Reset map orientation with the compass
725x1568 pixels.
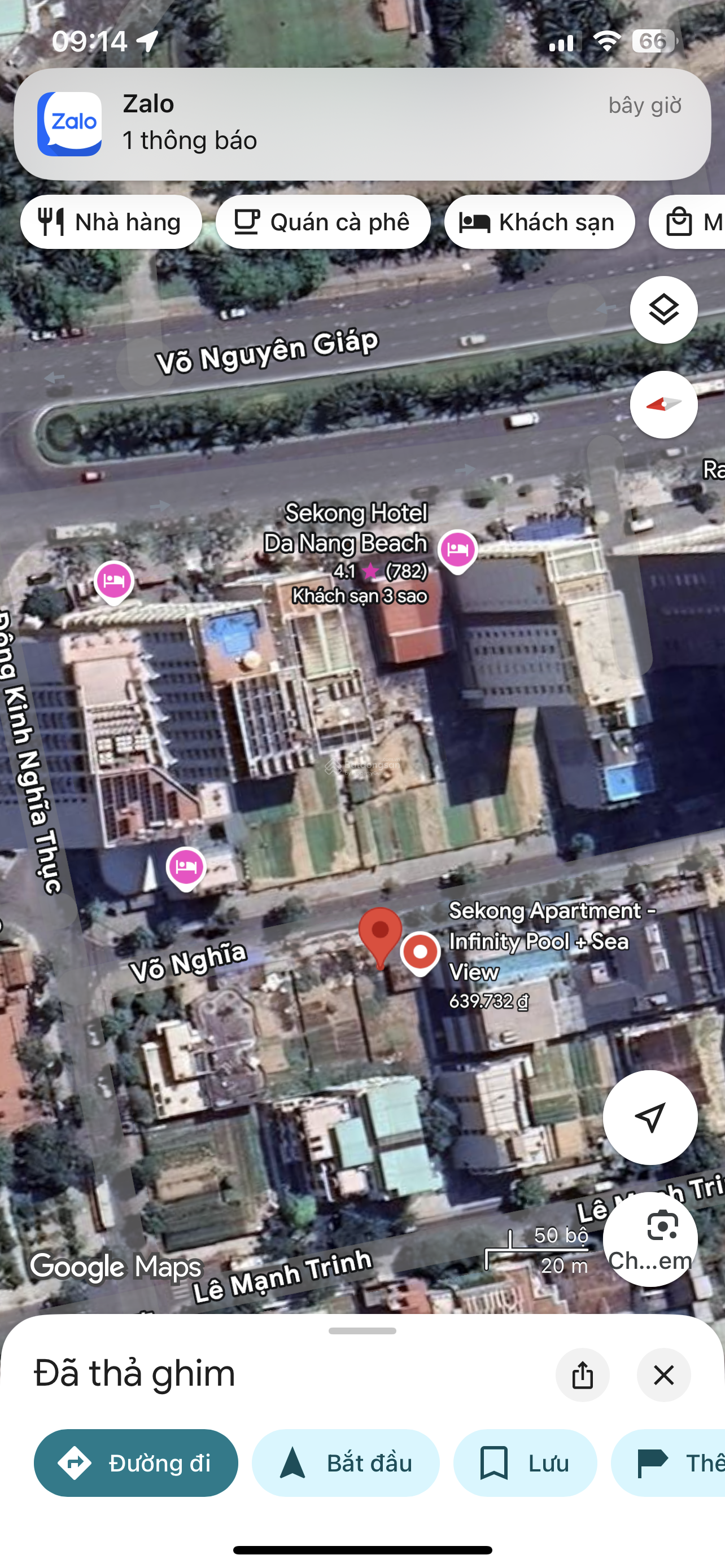pos(663,405)
